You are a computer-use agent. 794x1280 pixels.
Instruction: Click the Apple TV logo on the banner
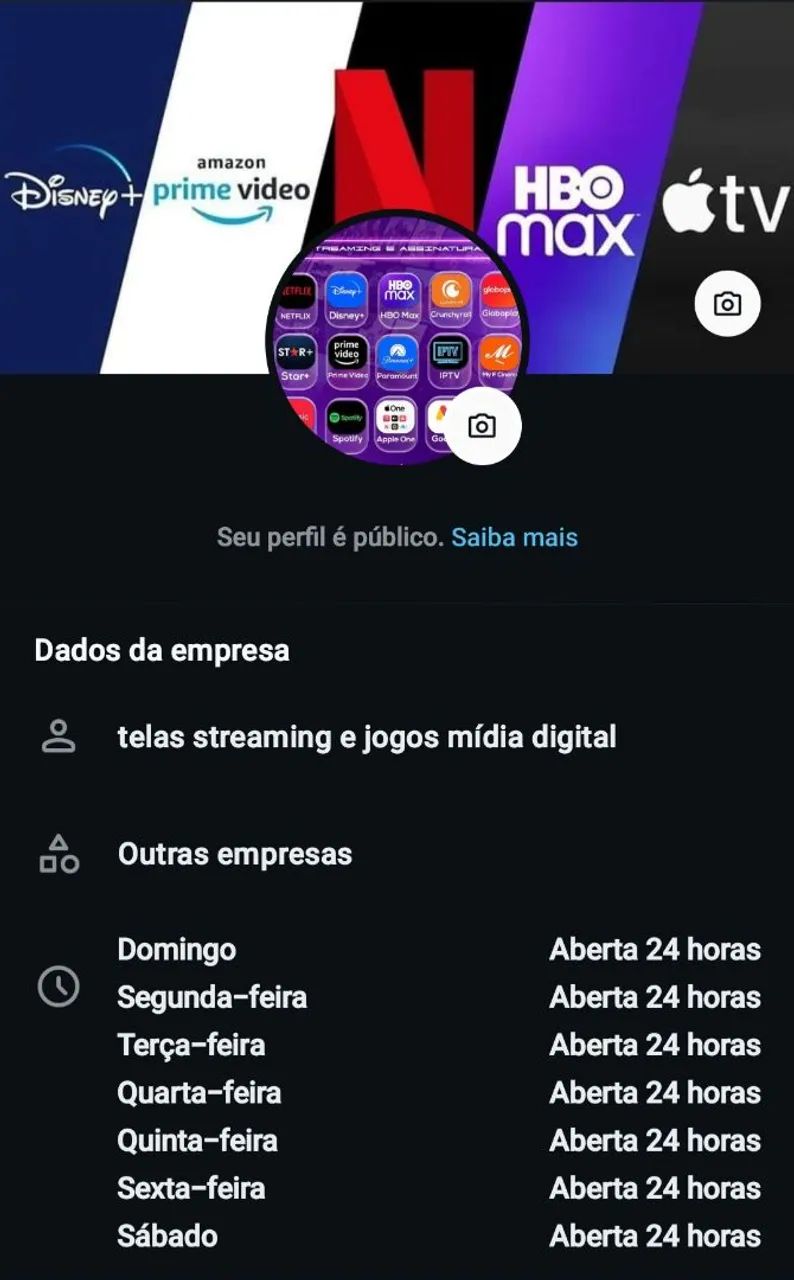[724, 199]
